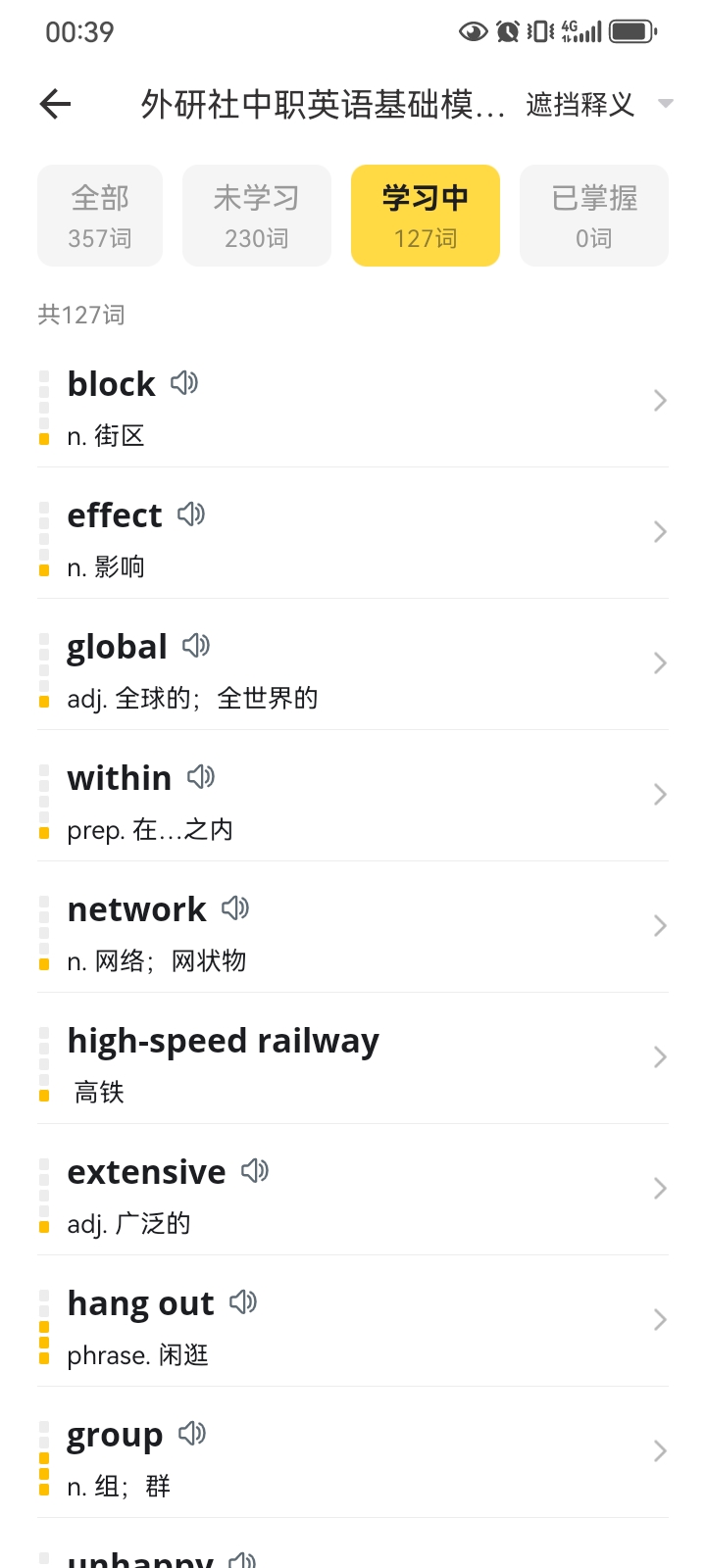Play pronunciation of the word group
Viewport: 706px width, 1568px height.
tap(192, 1434)
